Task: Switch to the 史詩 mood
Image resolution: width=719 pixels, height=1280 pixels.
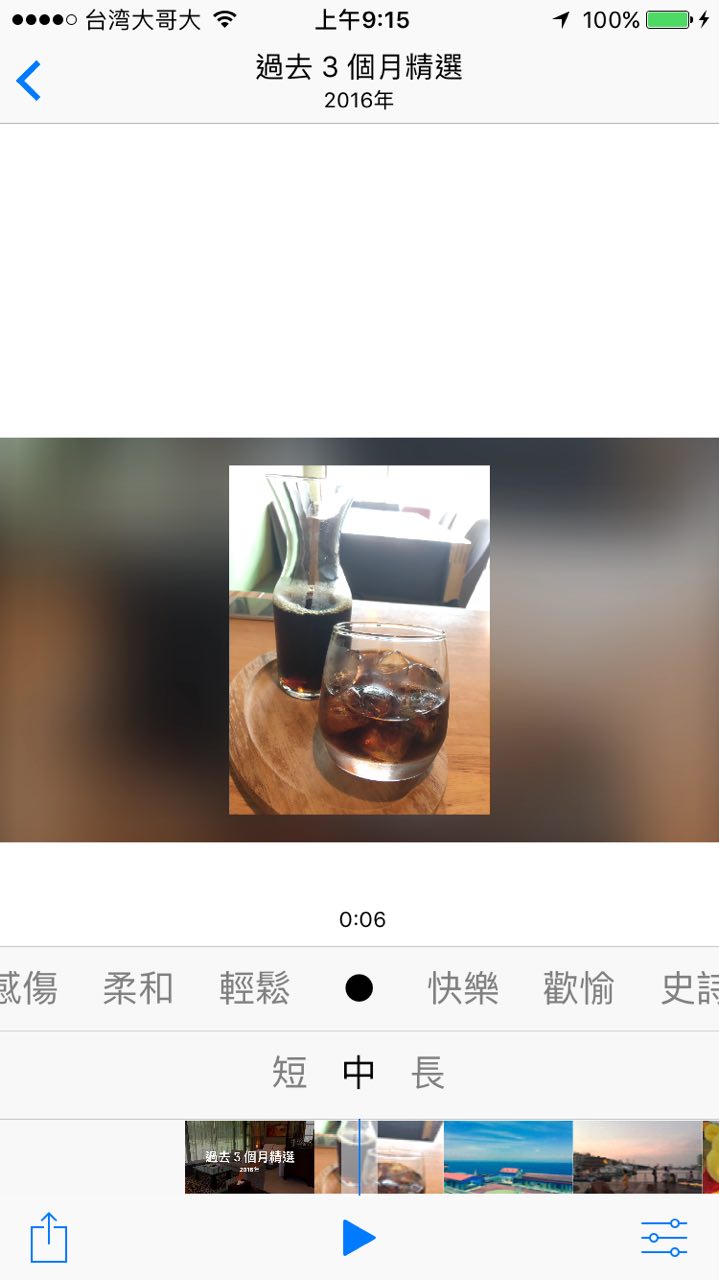Action: pyautogui.click(x=690, y=989)
